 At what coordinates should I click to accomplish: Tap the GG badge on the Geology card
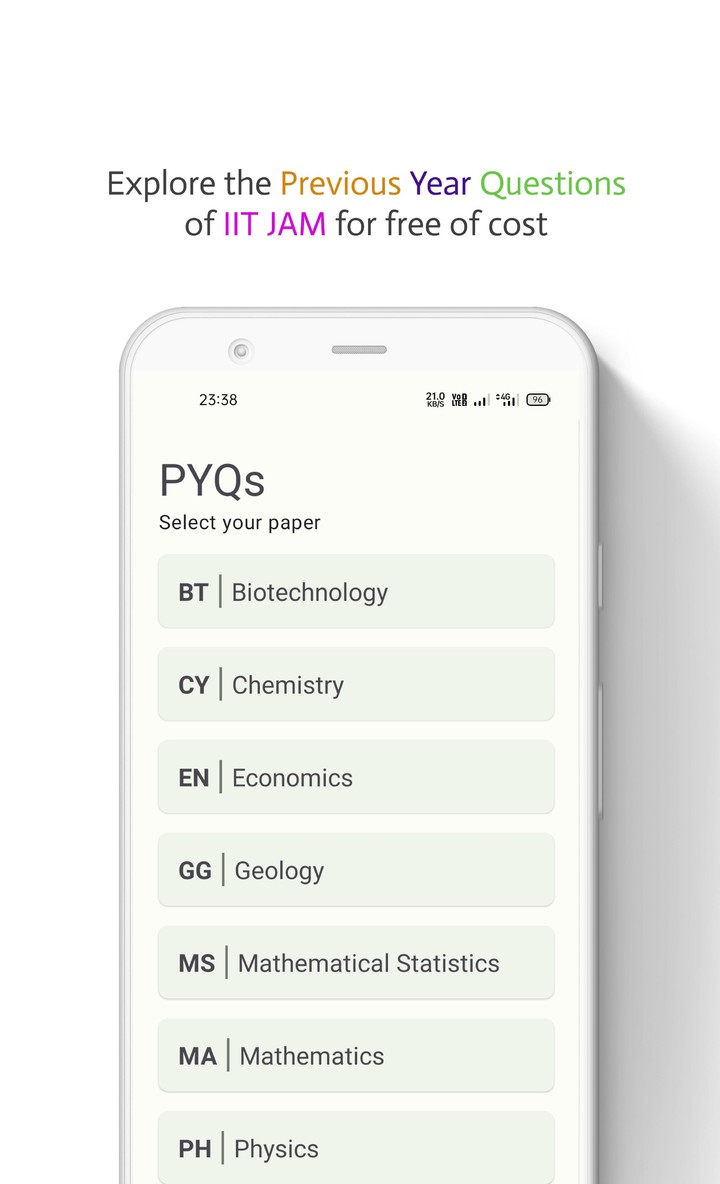pos(194,870)
